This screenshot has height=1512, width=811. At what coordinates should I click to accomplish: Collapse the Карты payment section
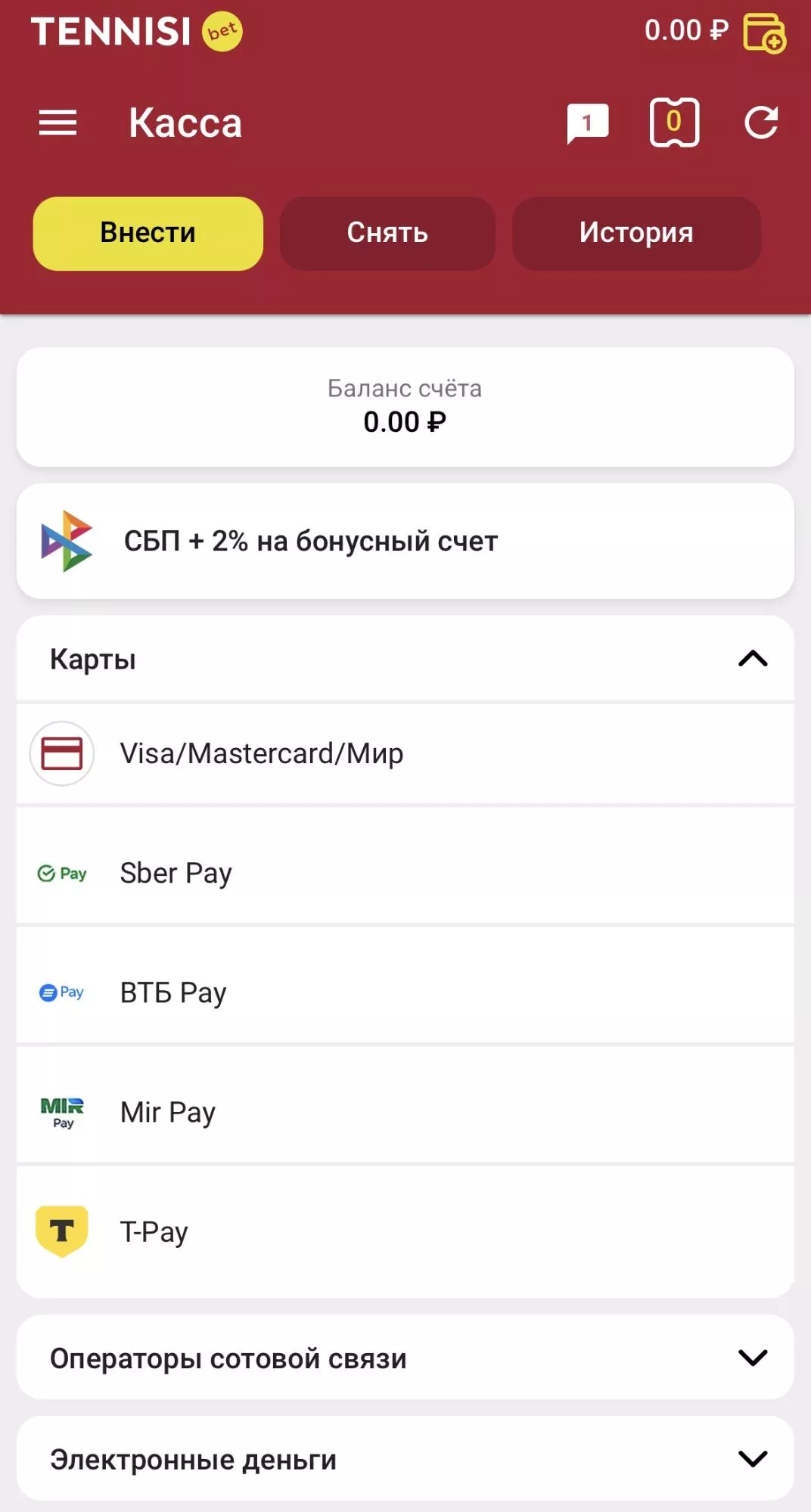click(x=751, y=658)
